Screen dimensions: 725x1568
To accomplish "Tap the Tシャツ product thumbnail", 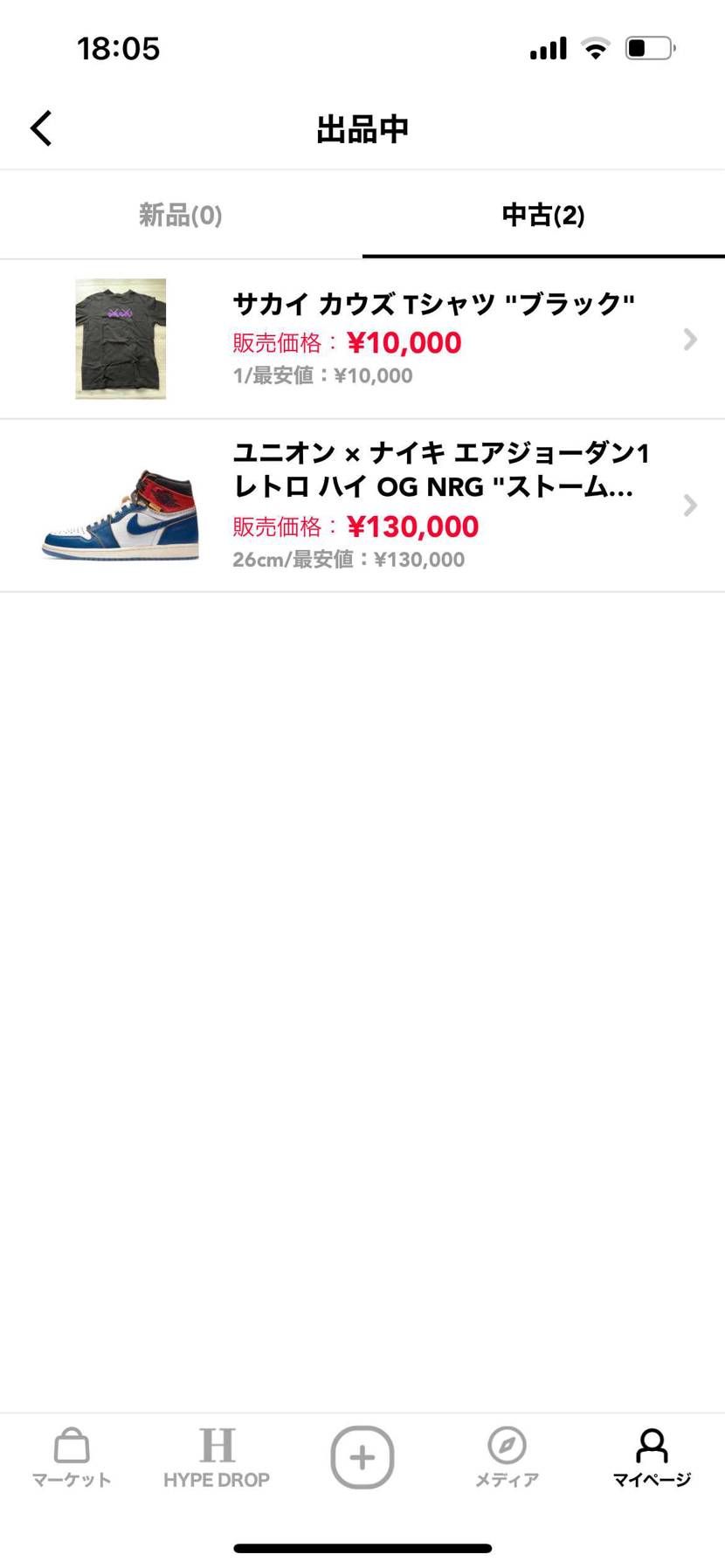I will point(120,339).
